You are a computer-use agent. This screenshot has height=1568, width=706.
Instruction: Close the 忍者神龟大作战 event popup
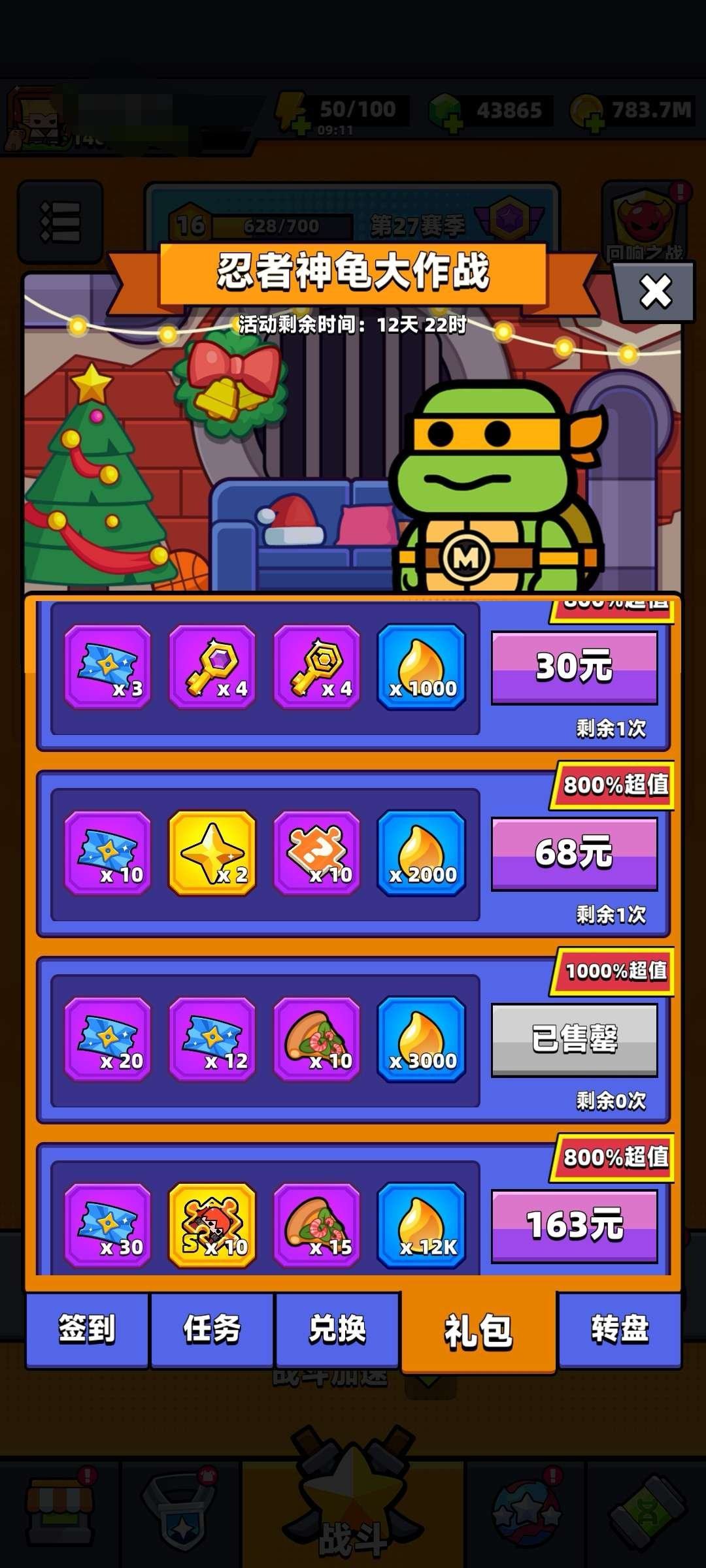click(655, 291)
